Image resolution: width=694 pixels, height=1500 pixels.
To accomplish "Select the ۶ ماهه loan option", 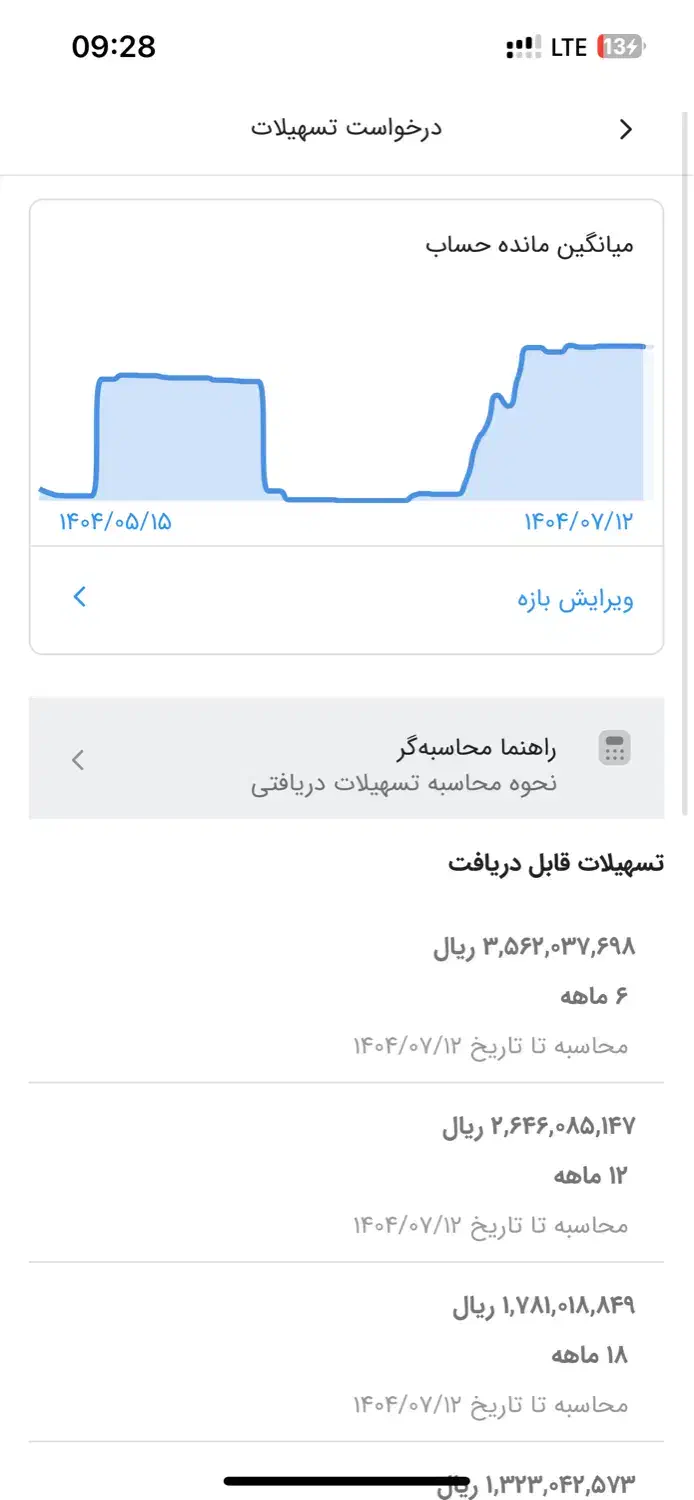I will (x=346, y=994).
